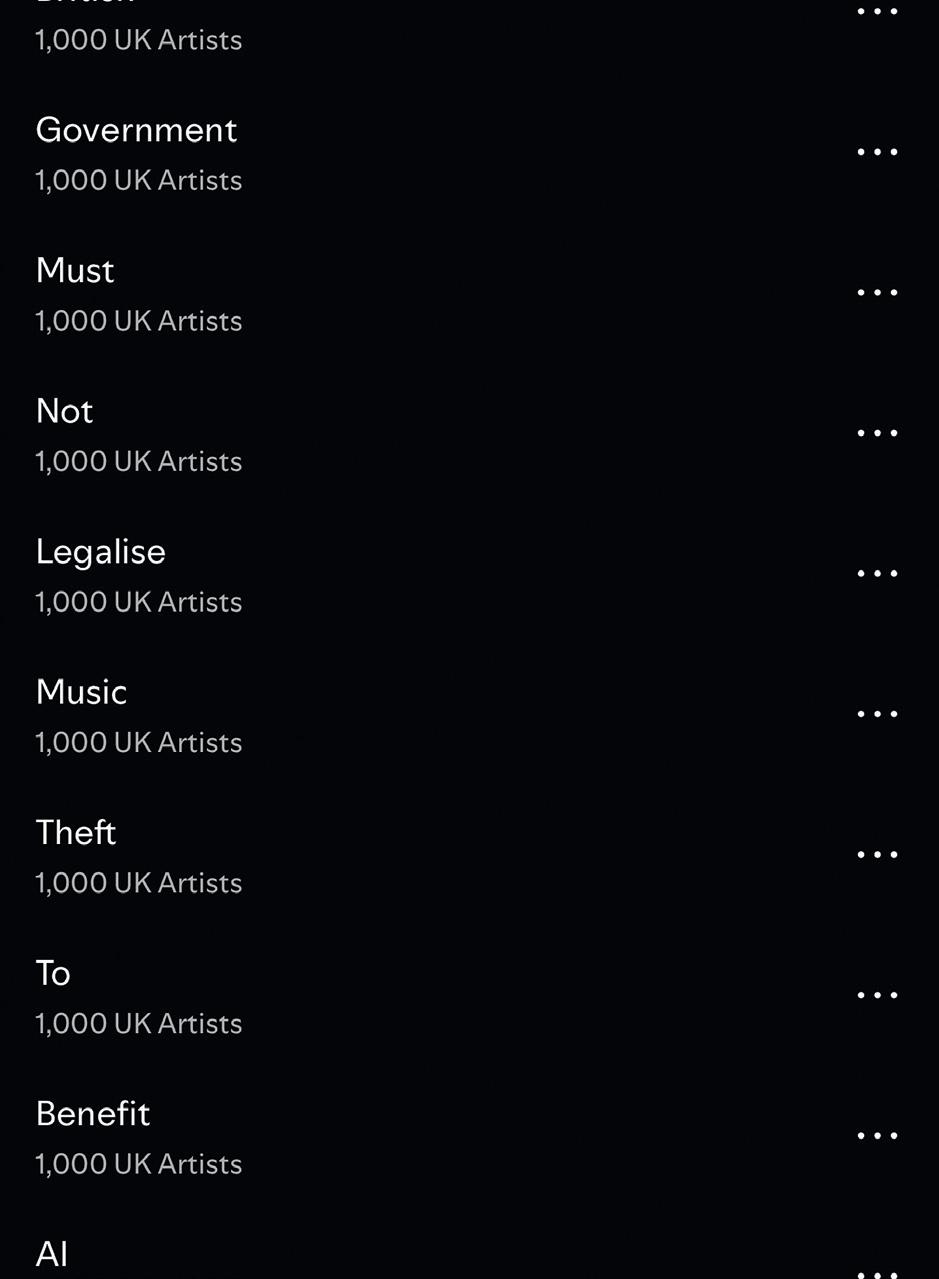Show the options menu for To

click(877, 995)
